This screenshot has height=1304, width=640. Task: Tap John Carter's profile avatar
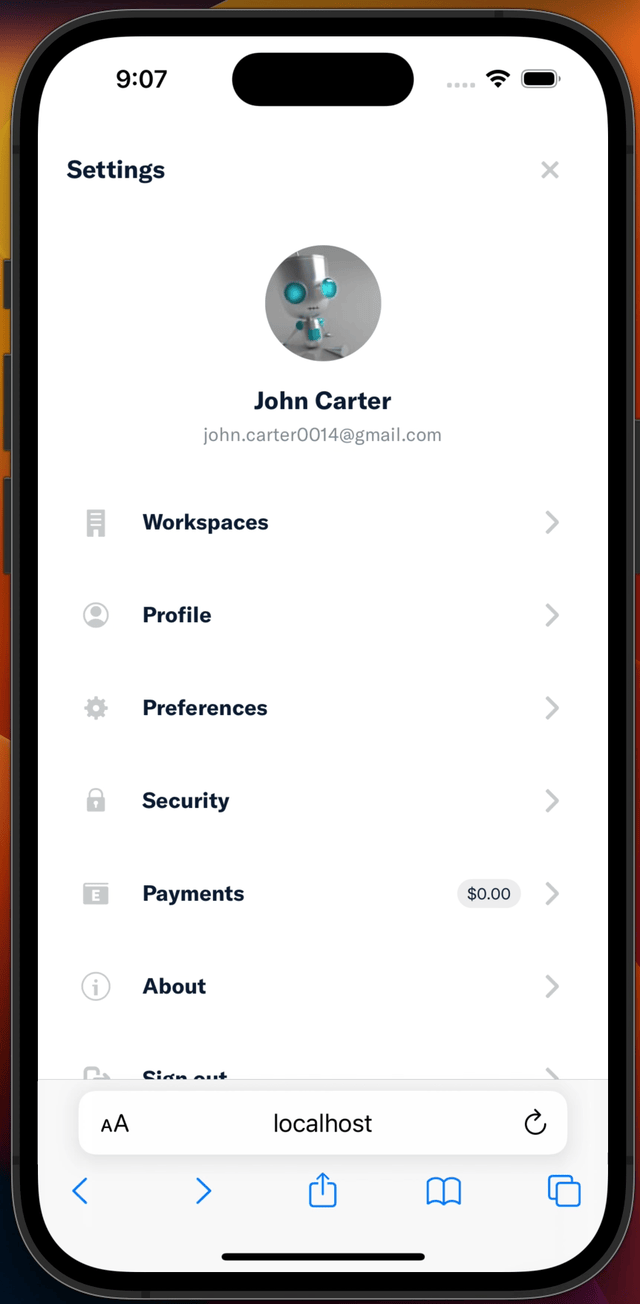(322, 302)
